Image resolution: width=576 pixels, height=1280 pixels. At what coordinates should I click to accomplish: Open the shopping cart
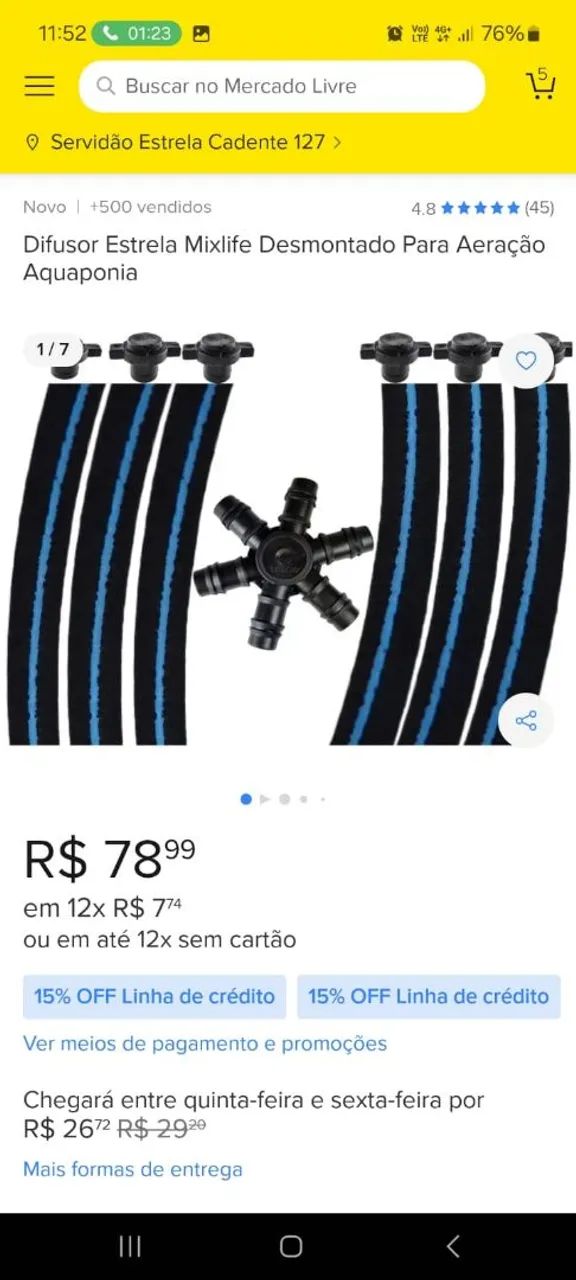tap(540, 84)
